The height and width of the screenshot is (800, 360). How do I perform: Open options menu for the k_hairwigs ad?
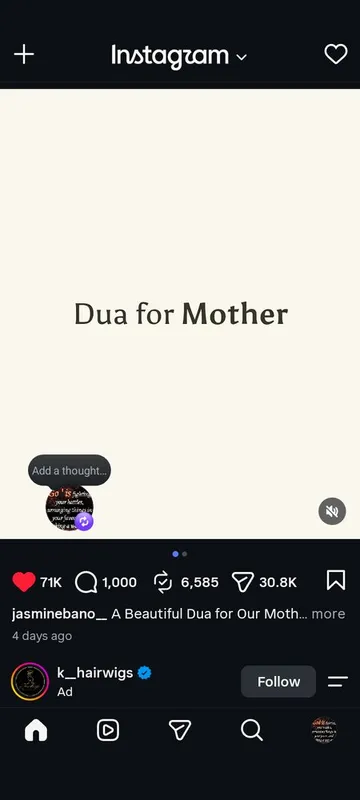pos(338,681)
